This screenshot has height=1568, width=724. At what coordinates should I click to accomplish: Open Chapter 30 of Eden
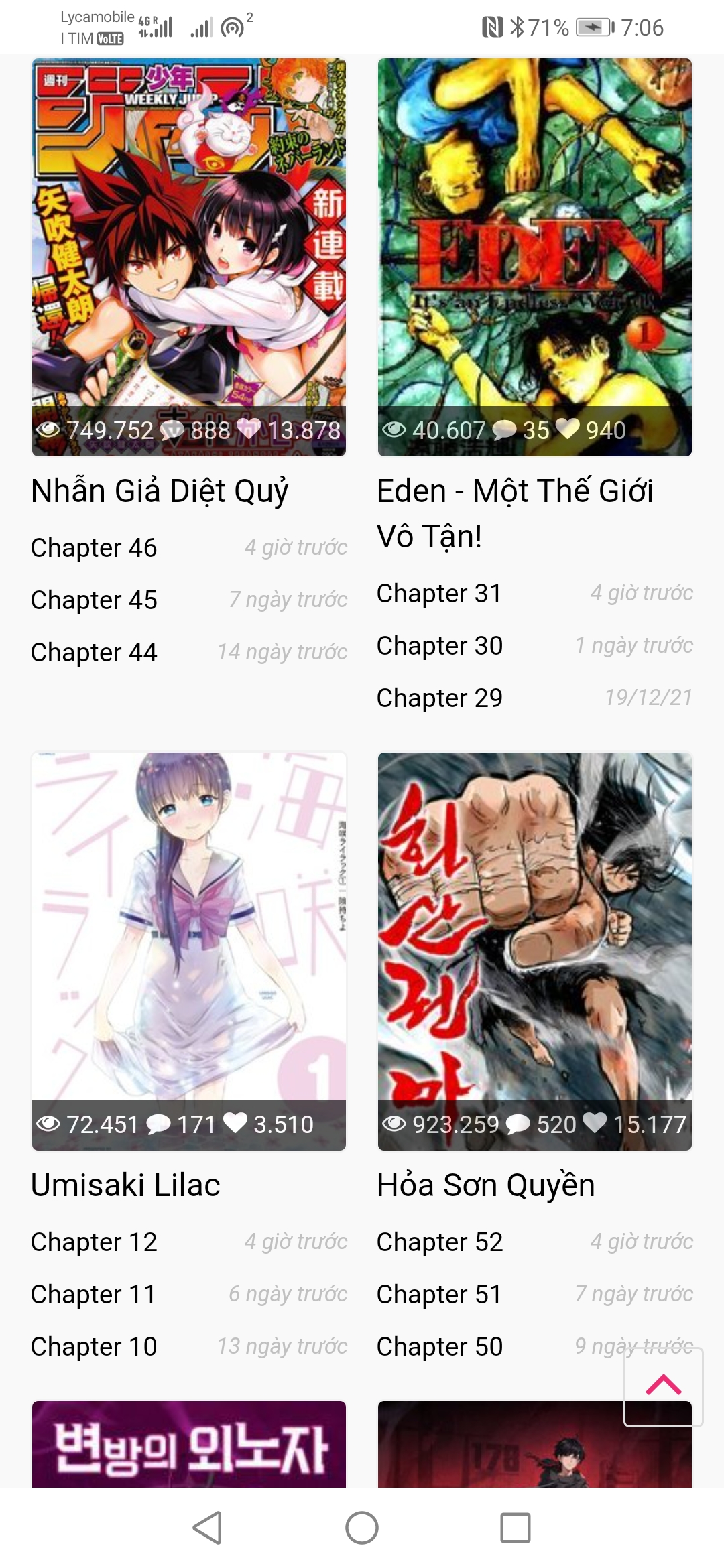(x=439, y=646)
